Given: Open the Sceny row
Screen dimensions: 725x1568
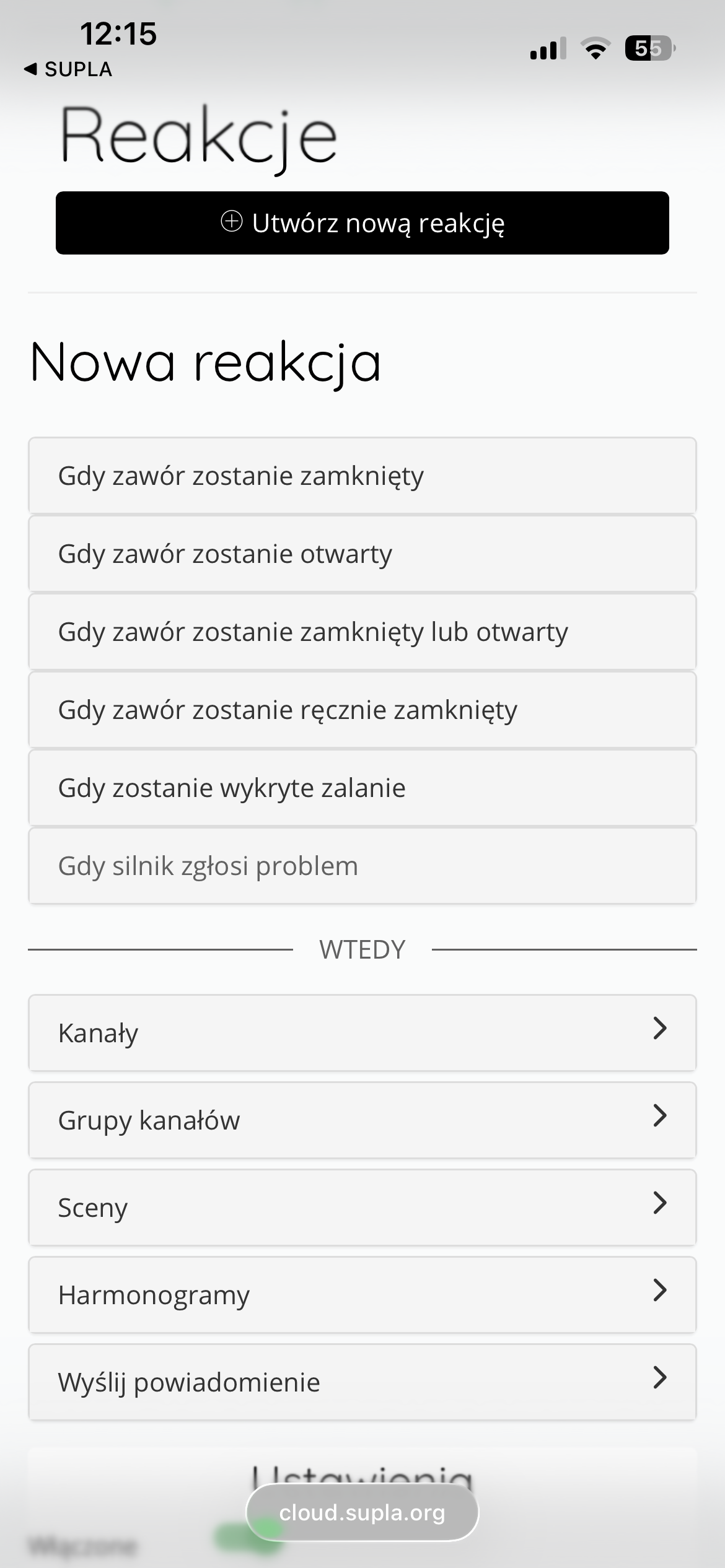Looking at the screenshot, I should pos(362,1208).
